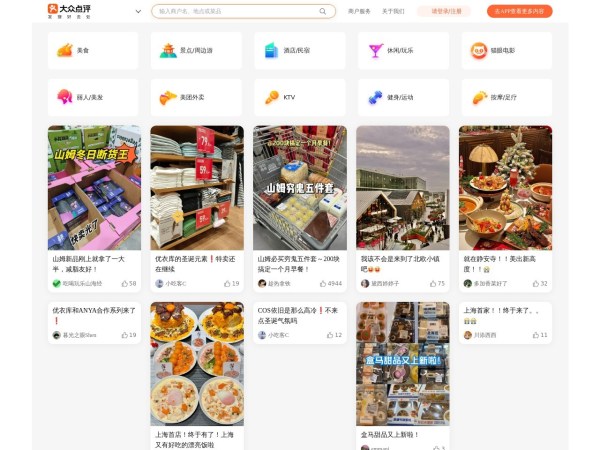Open the 商户服务 link
This screenshot has width=600, height=450.
coord(359,12)
